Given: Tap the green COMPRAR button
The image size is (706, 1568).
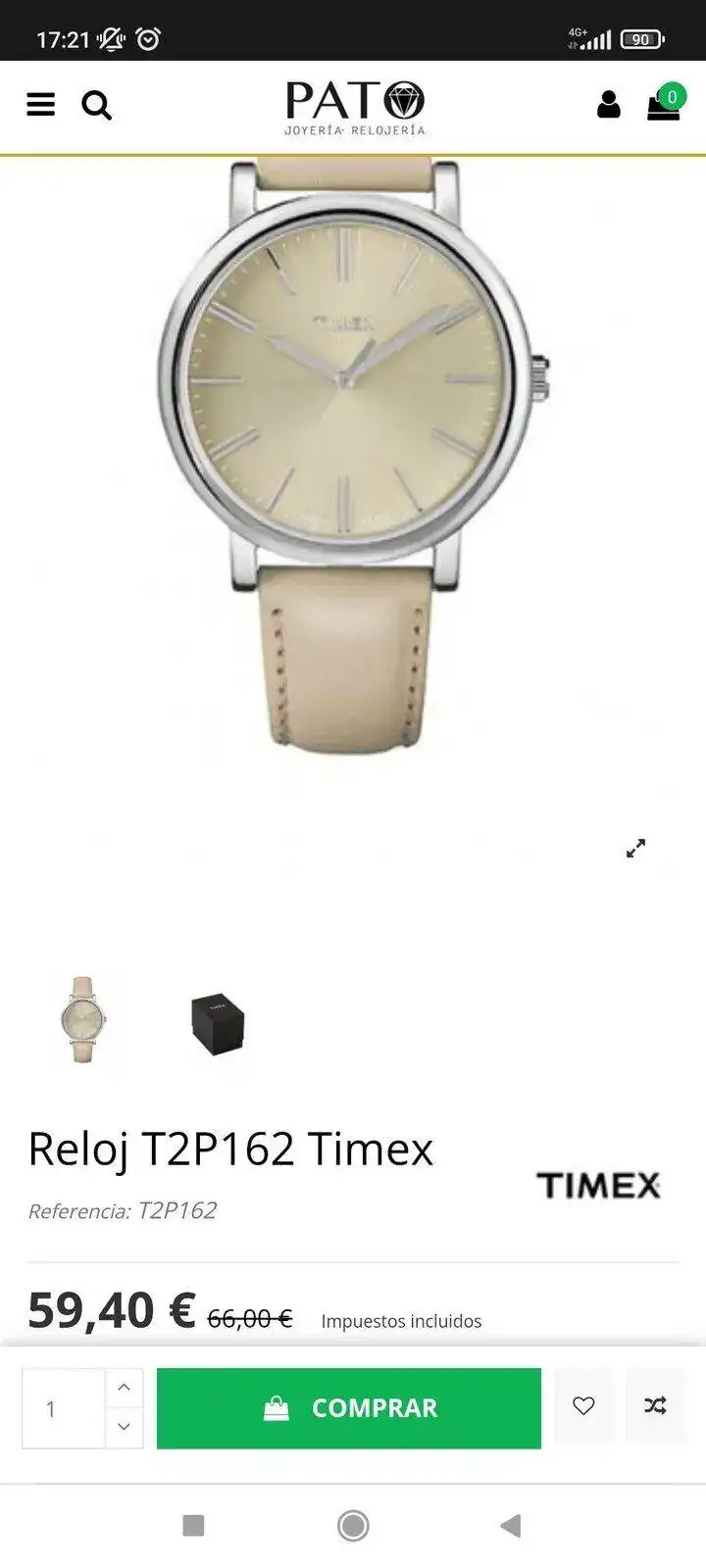Looking at the screenshot, I should coord(349,1408).
